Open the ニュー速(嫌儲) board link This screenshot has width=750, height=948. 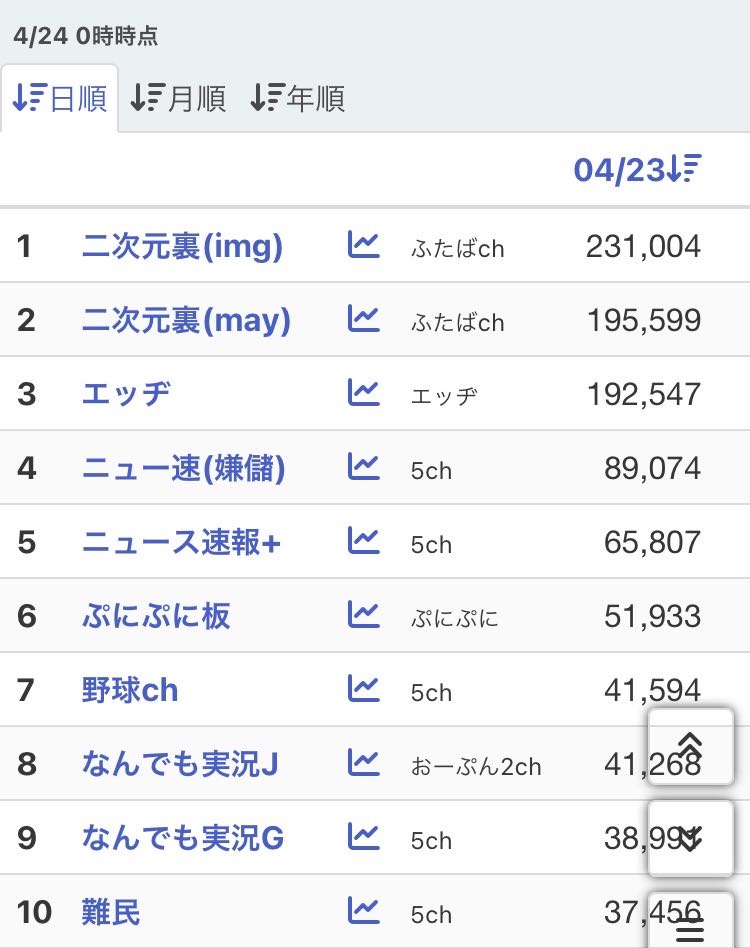[x=183, y=468]
